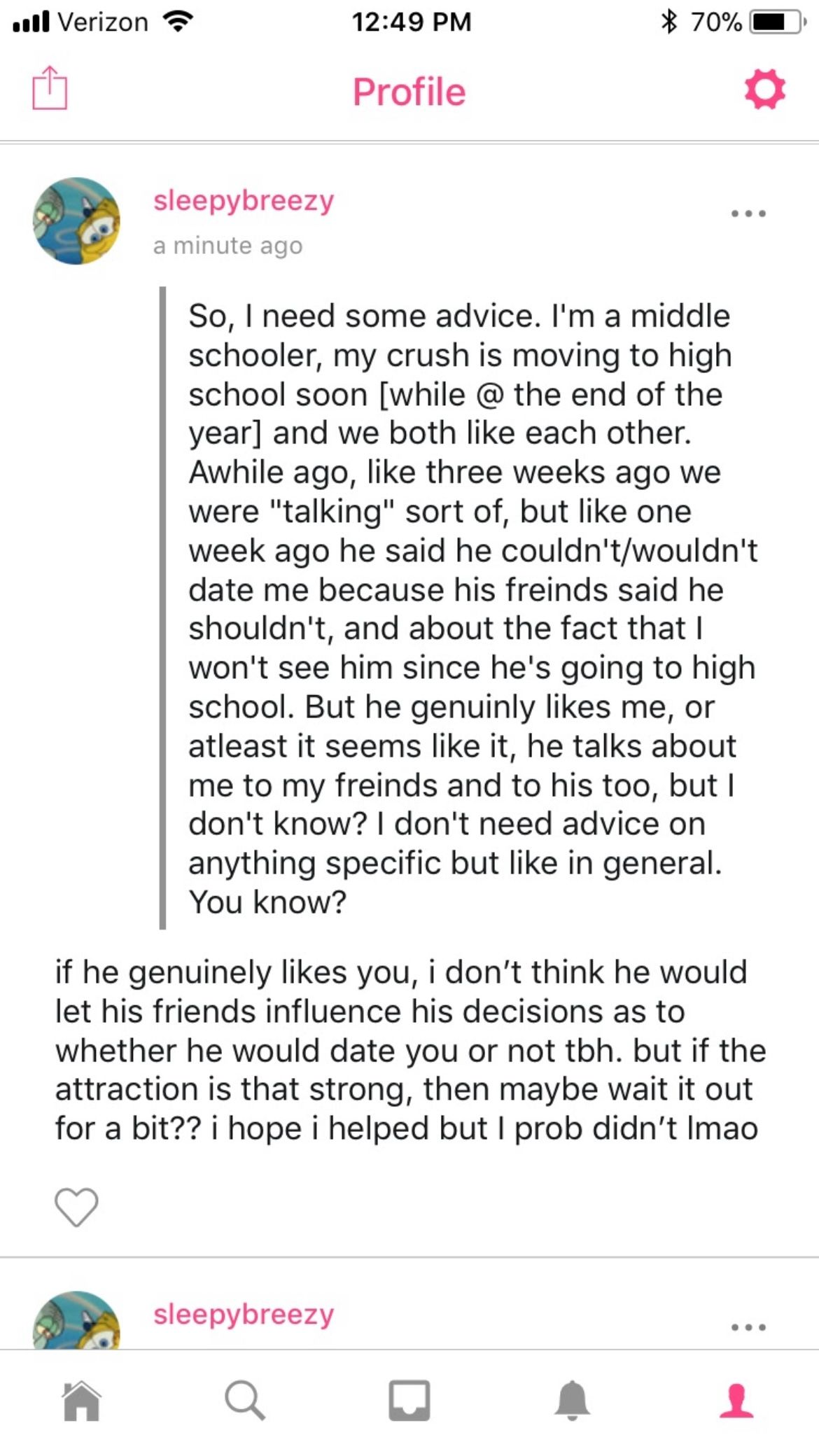Viewport: 819px width, 1456px height.
Task: Open settings with the gear icon
Action: tap(764, 89)
